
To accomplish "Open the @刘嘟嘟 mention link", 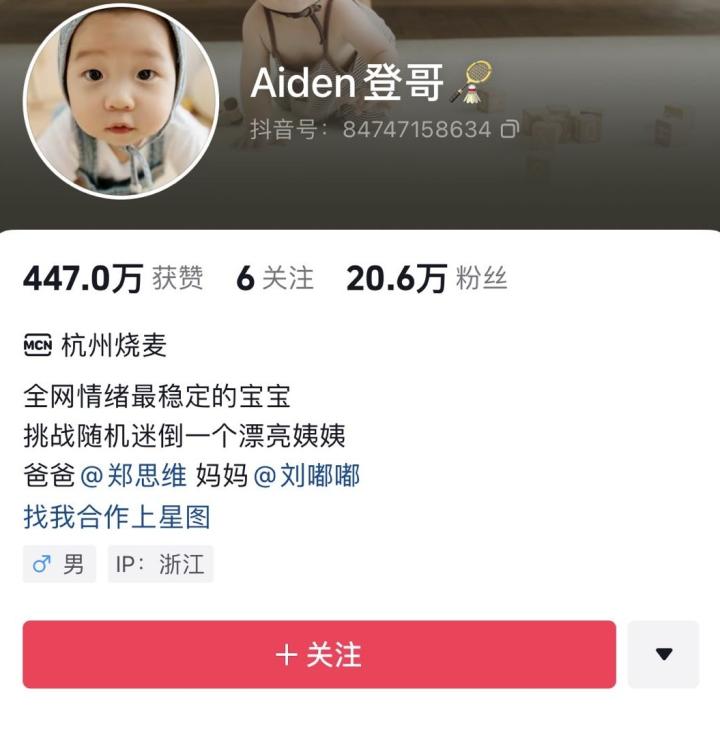I will point(307,475).
